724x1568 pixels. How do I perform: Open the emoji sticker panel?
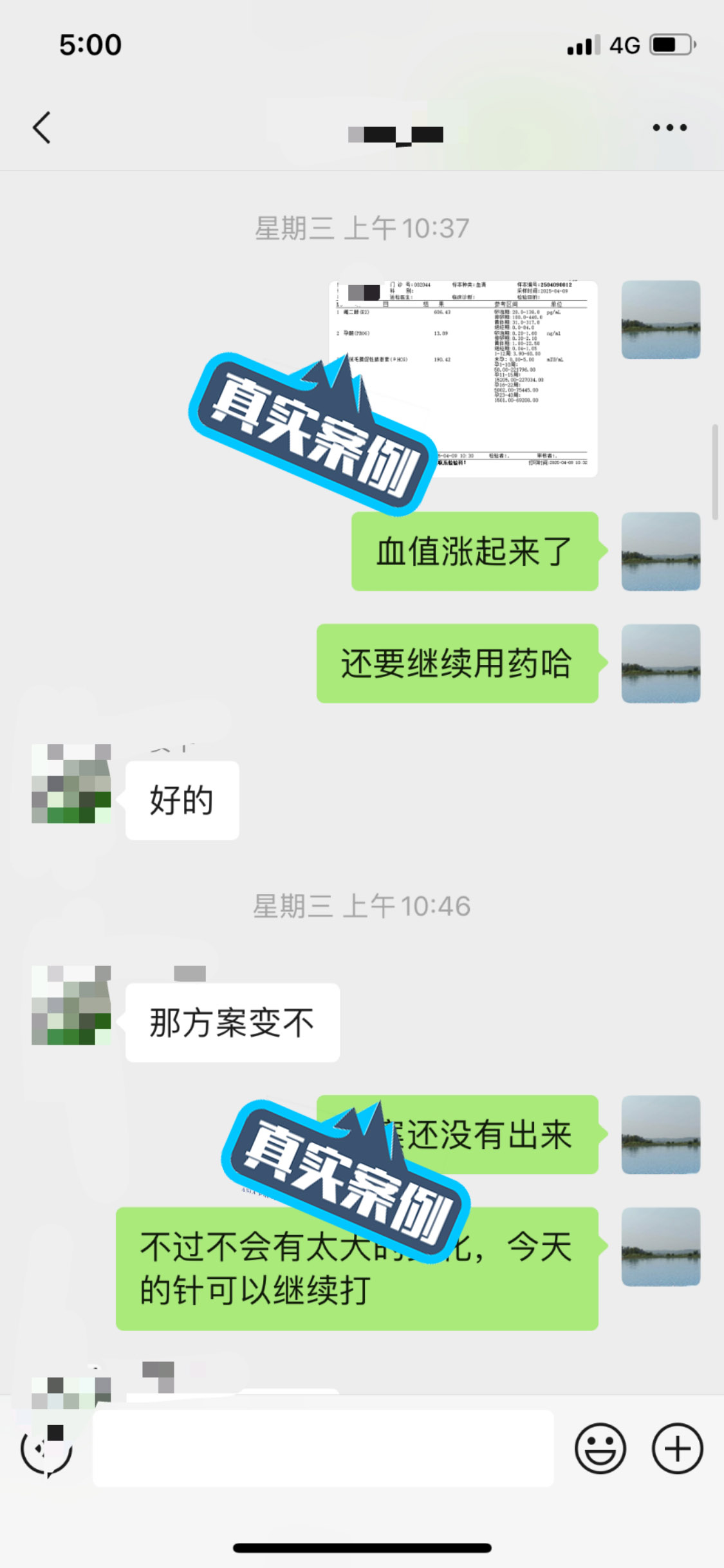(x=600, y=1448)
